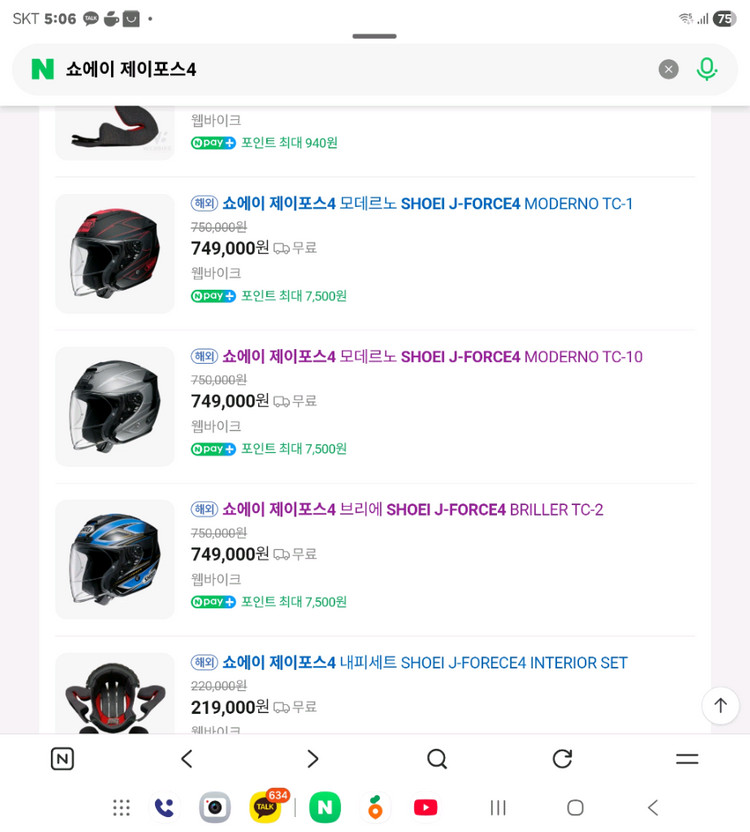Tap the microphone icon for voice search
The height and width of the screenshot is (832, 750).
tap(707, 69)
